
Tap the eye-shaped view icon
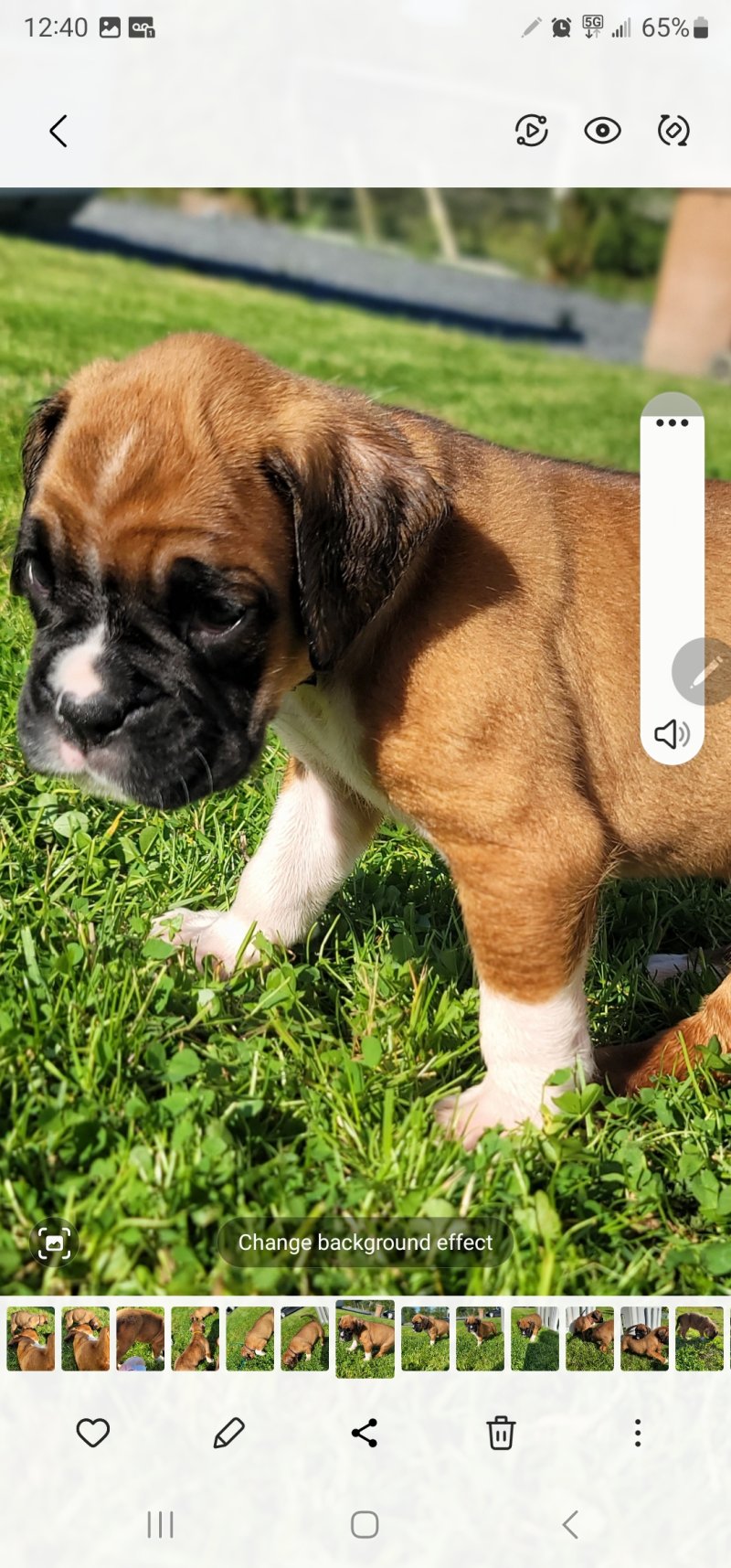602,131
